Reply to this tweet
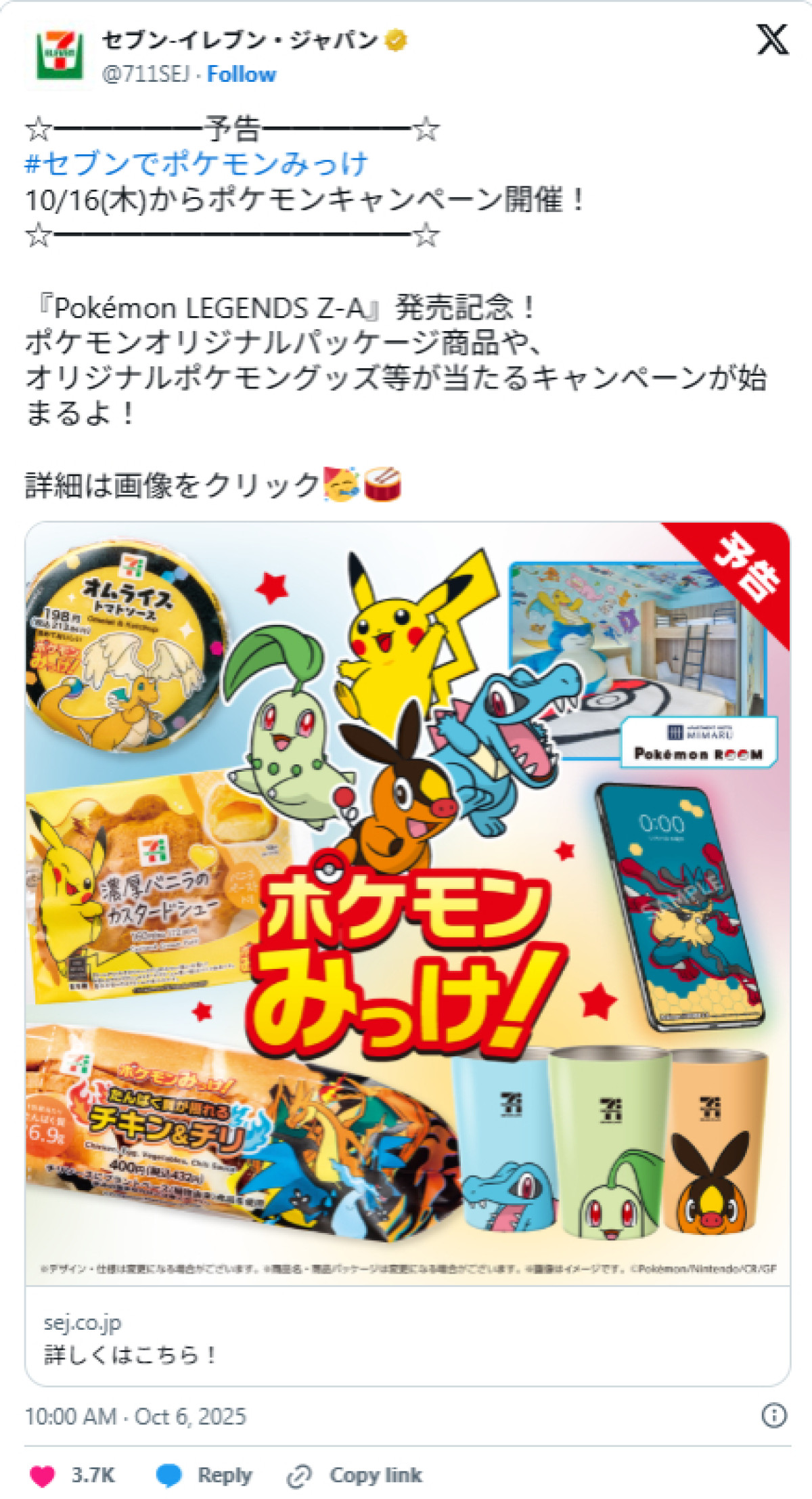The image size is (812, 1499). coord(204,1475)
